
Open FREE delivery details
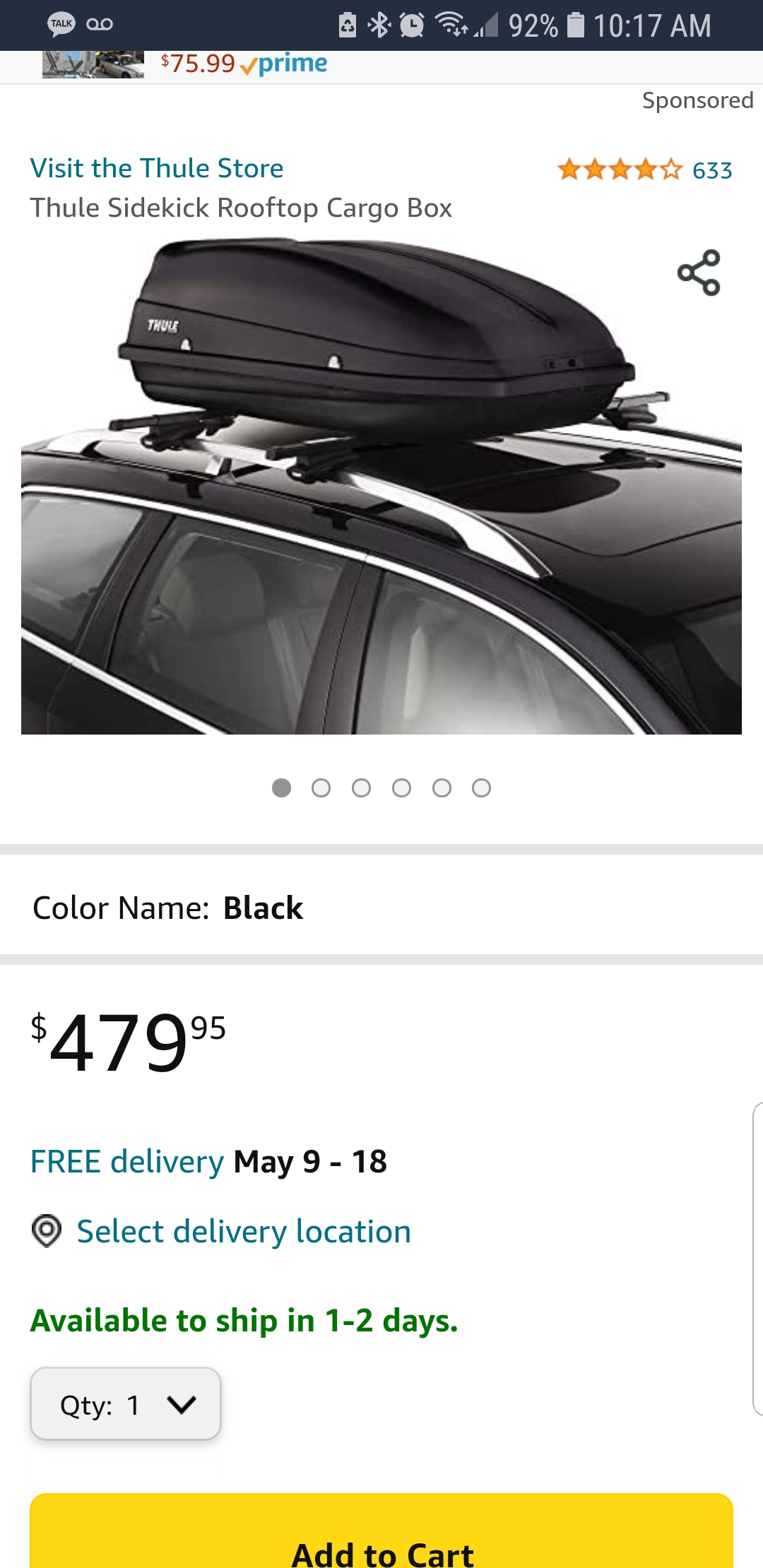[x=127, y=1162]
